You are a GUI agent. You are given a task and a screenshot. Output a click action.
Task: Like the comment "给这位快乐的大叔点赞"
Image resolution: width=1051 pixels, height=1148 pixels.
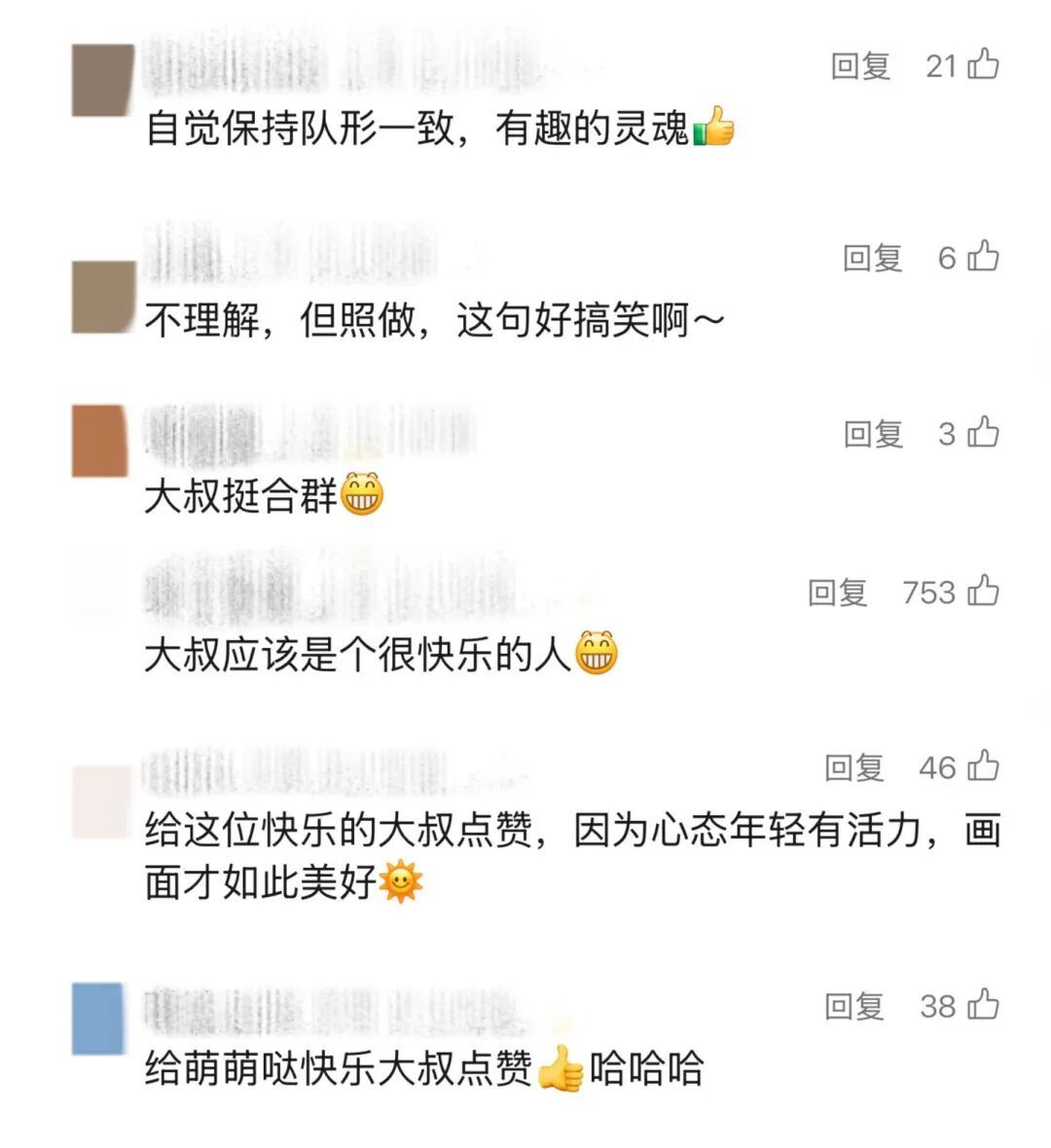click(x=983, y=766)
